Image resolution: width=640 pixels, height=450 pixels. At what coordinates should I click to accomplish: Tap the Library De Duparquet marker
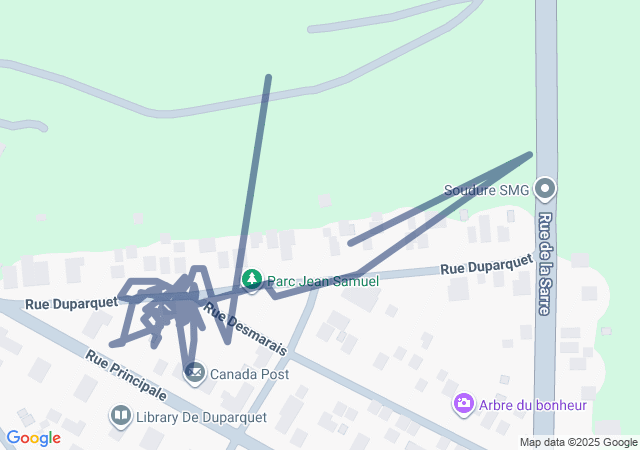(x=121, y=415)
